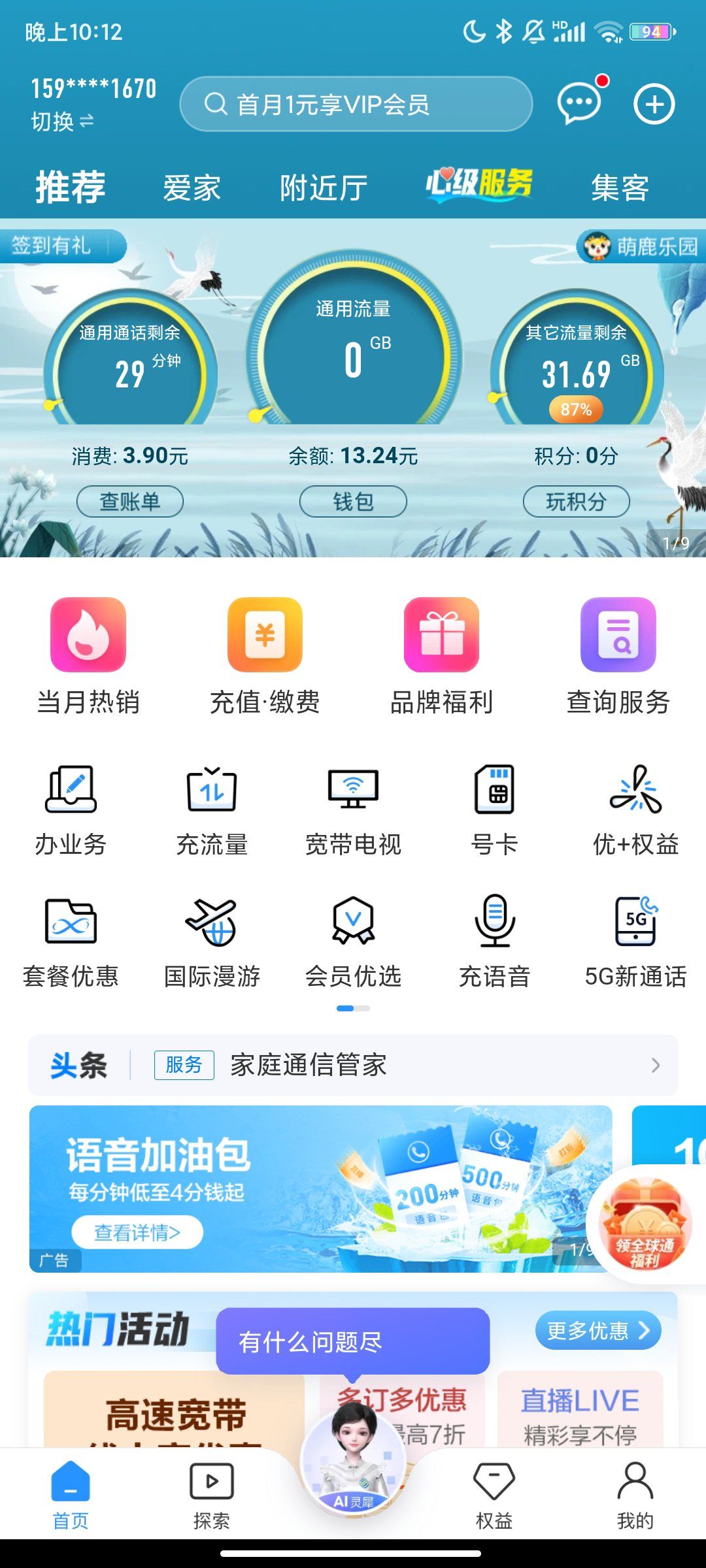
Task: Tap the 查账单 bill check button
Action: point(129,501)
